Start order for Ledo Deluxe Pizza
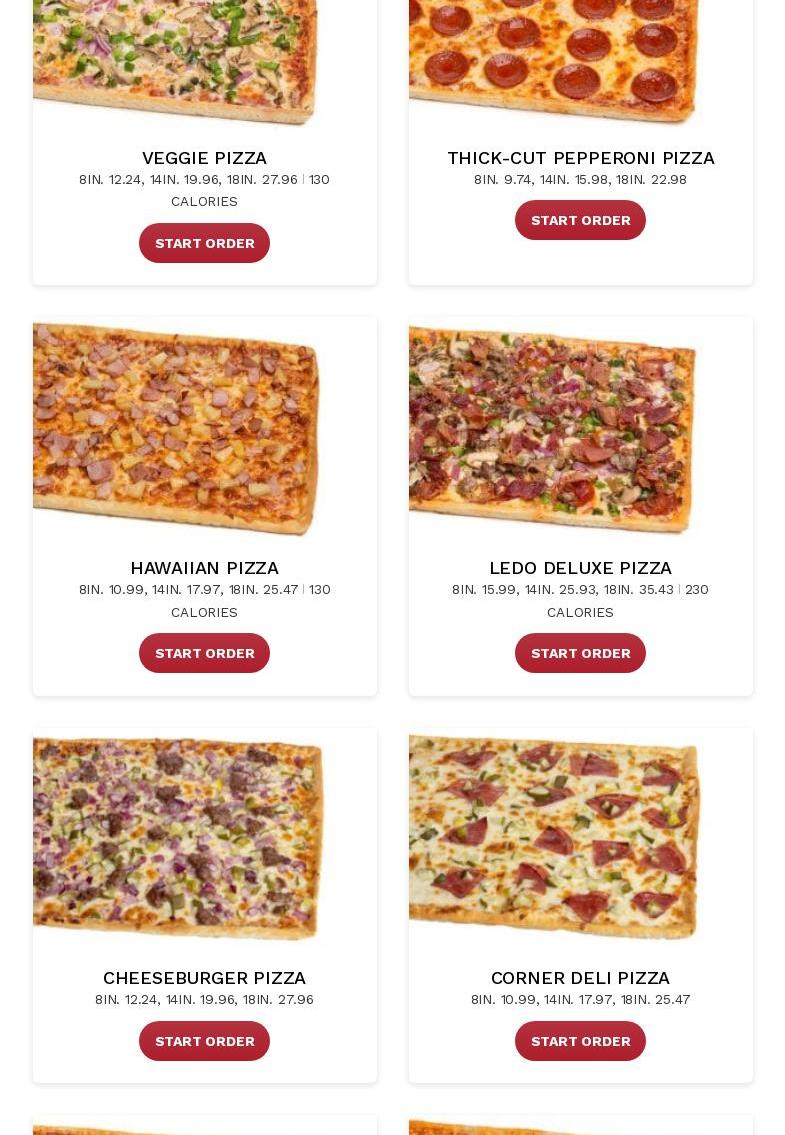785x1135 pixels. coord(580,653)
